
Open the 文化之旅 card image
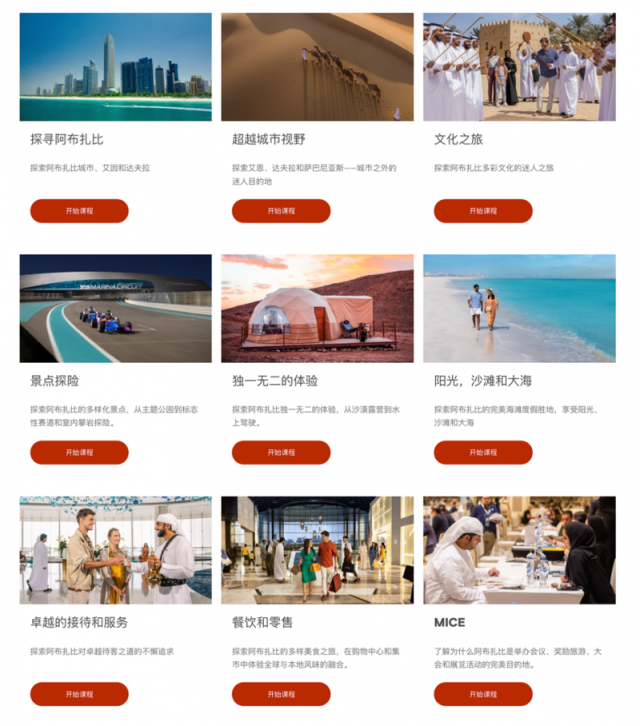pyautogui.click(x=519, y=67)
